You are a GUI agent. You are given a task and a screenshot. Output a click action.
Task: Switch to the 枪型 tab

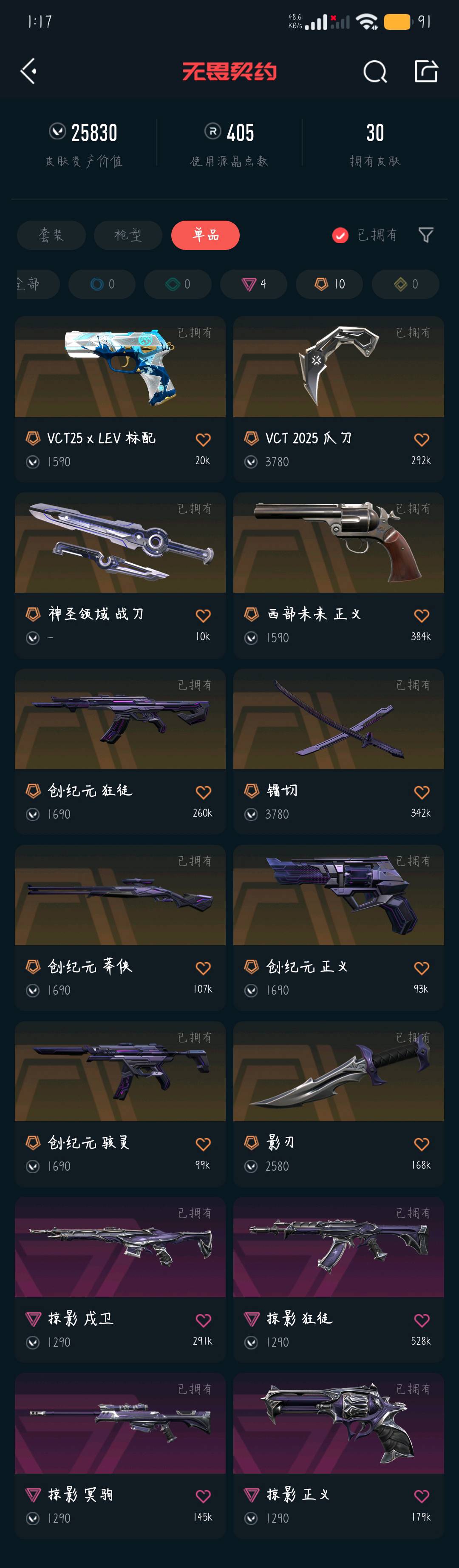point(128,235)
